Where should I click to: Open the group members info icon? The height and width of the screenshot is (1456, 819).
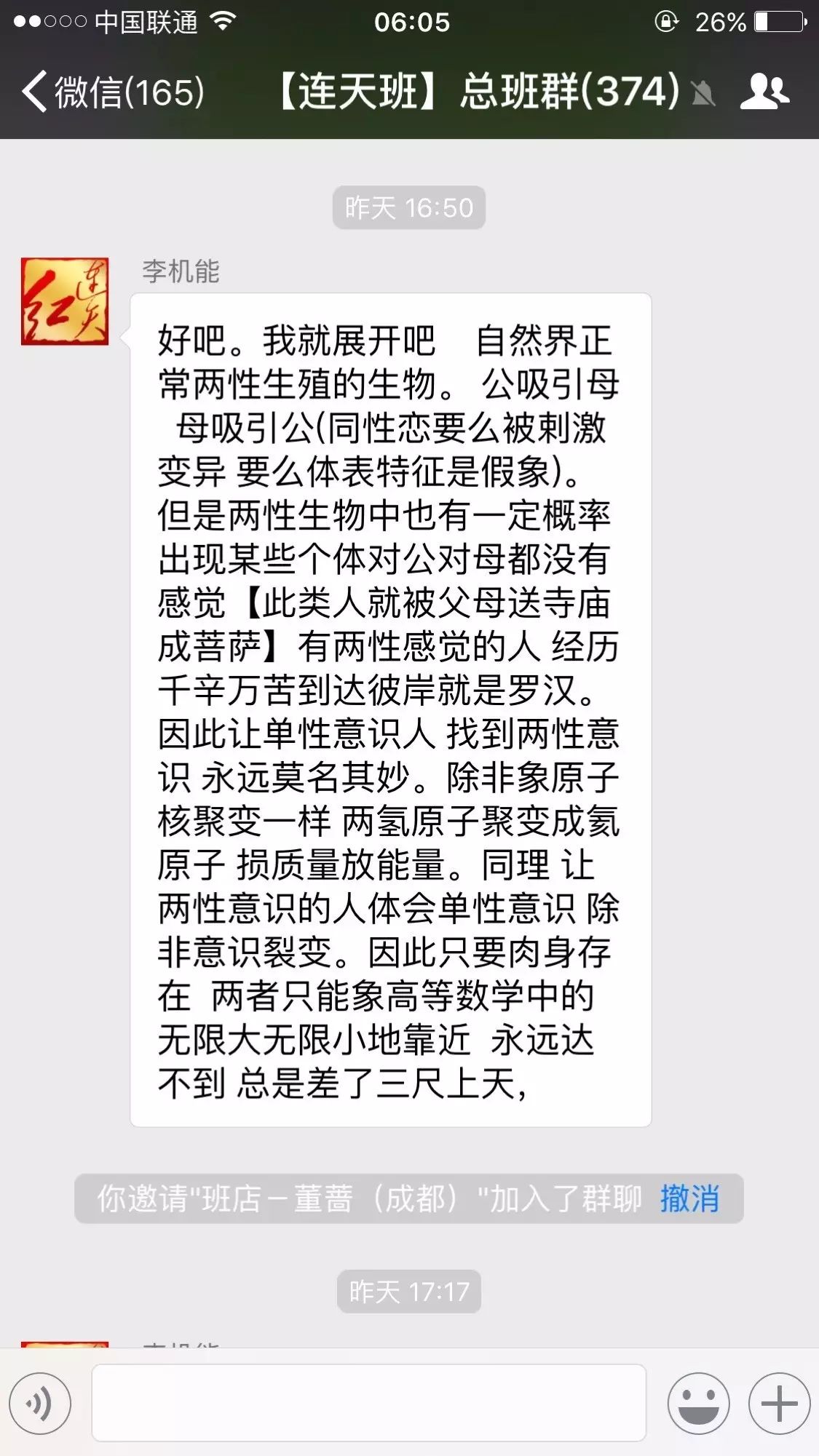coord(764,92)
